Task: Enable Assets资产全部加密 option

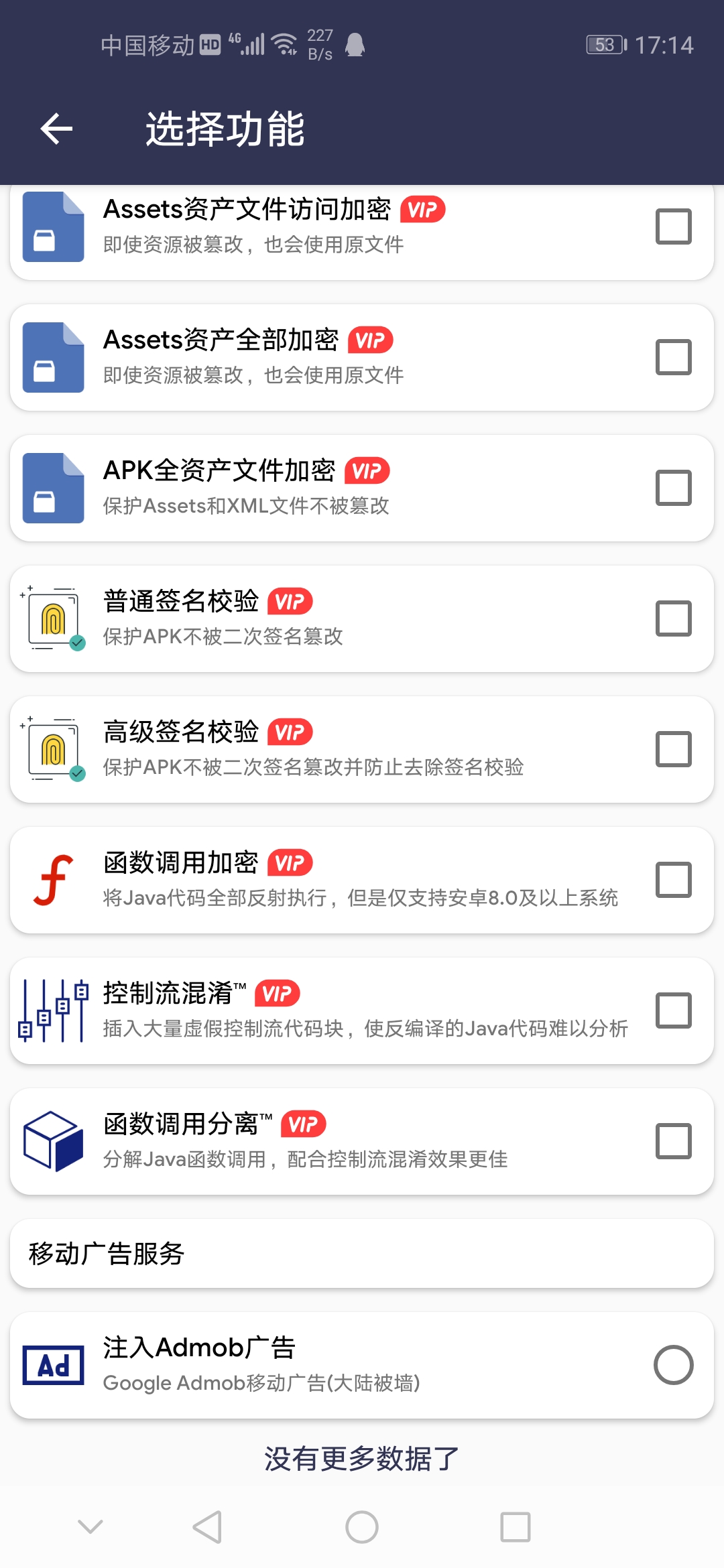Action: [673, 357]
